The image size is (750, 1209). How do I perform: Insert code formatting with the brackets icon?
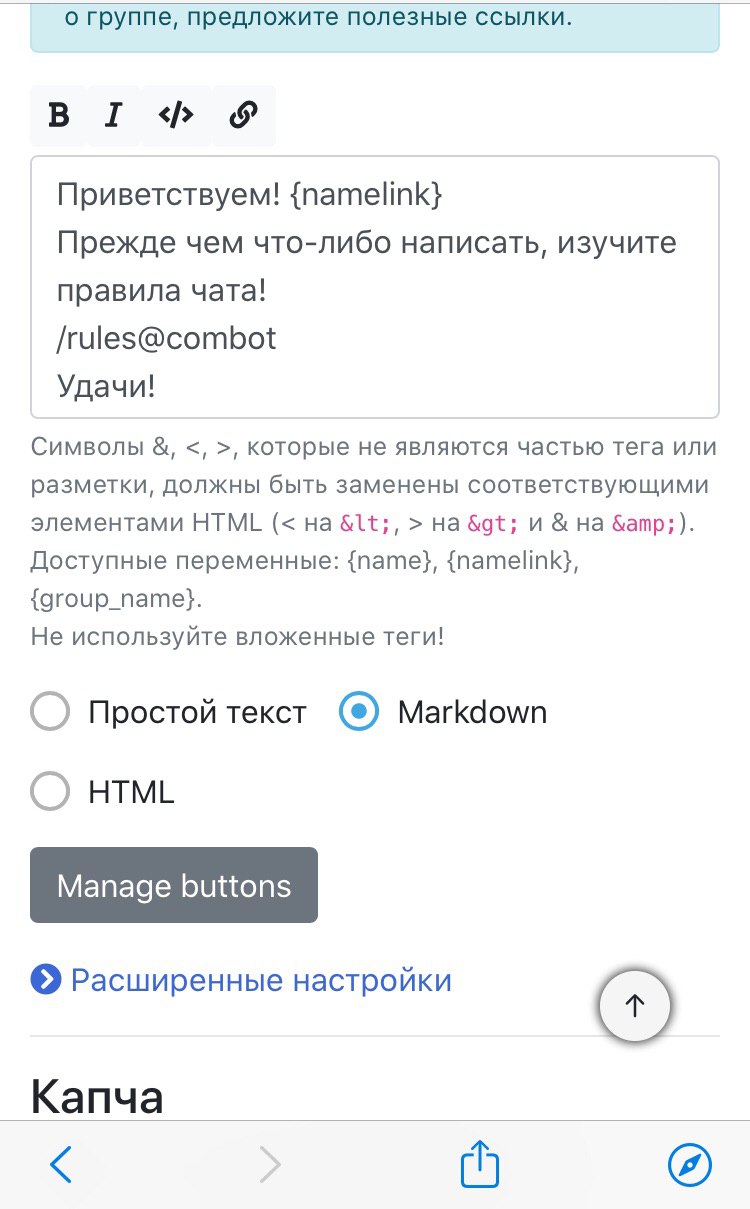(176, 116)
